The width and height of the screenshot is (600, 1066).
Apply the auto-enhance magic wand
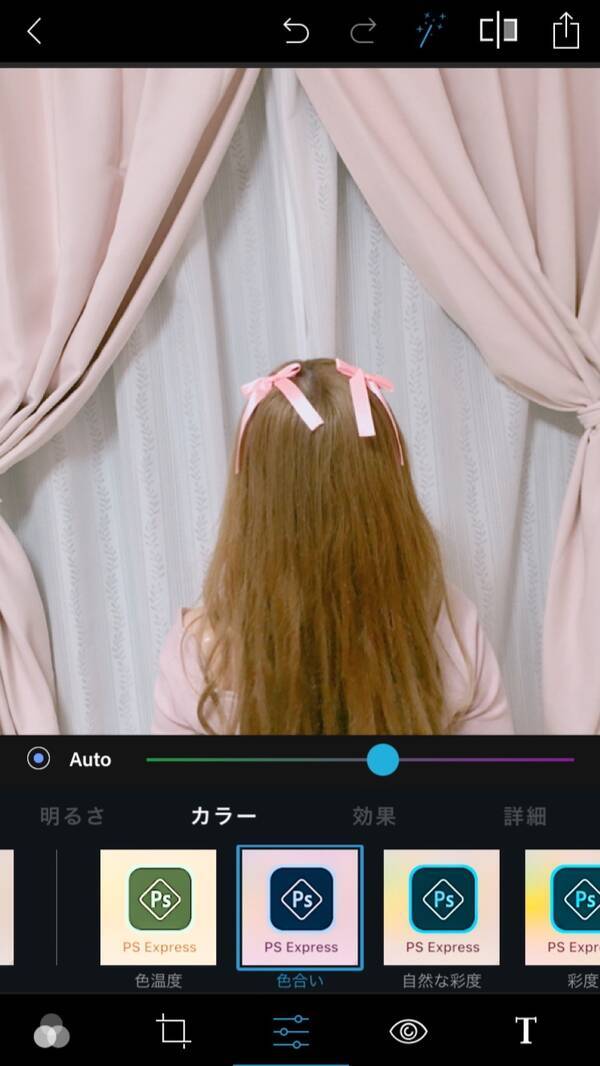point(431,31)
